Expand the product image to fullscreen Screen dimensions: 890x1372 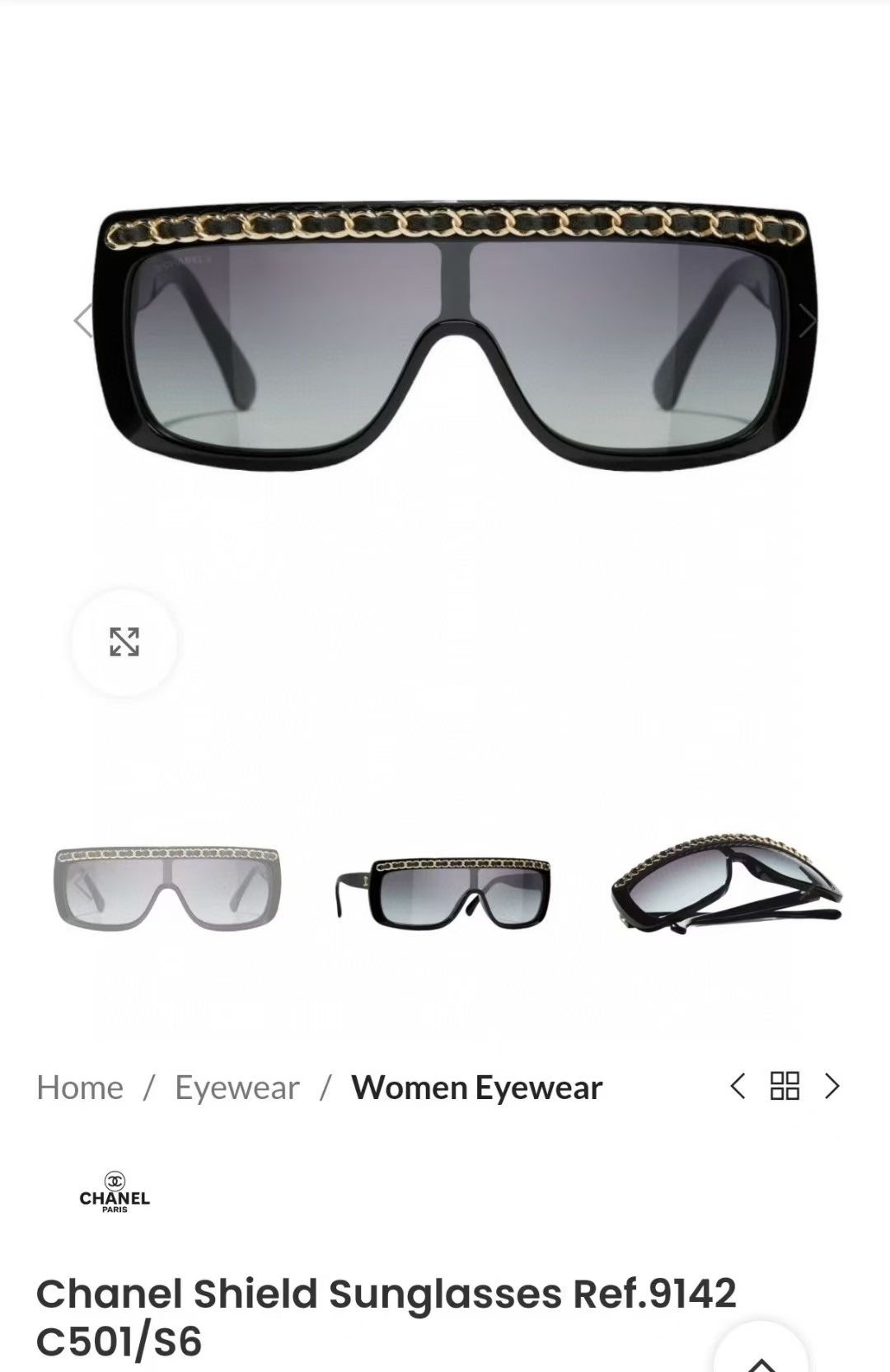[124, 641]
